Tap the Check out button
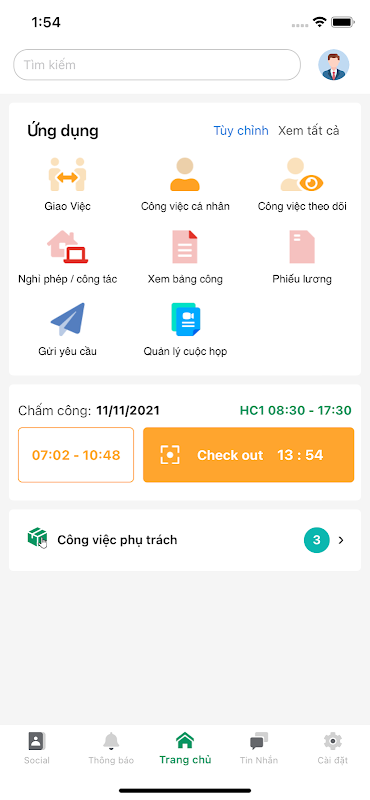 (x=249, y=455)
